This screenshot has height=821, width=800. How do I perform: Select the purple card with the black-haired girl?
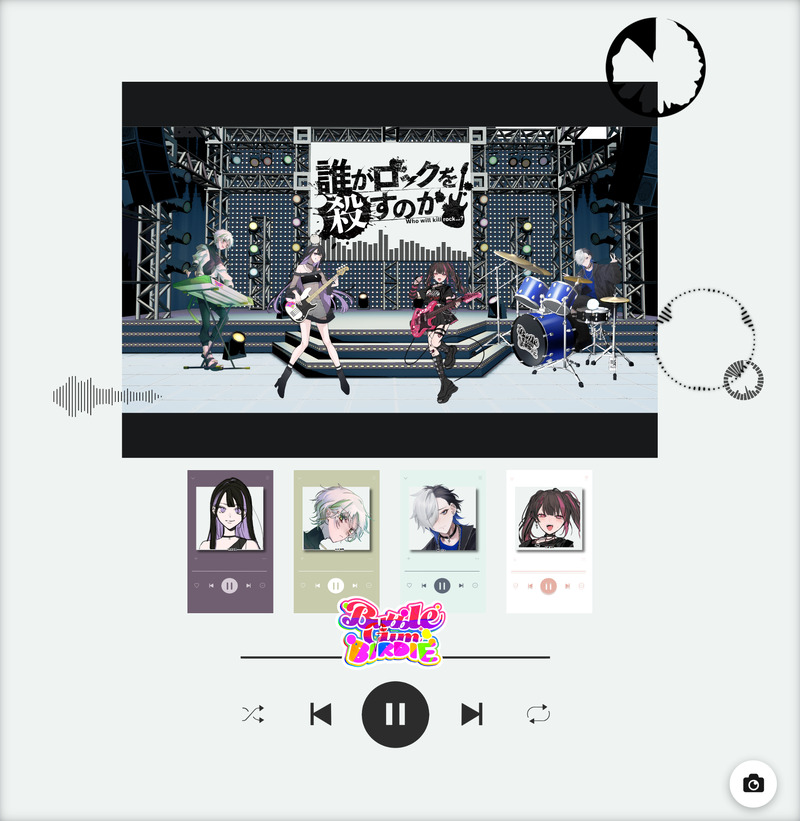point(230,540)
